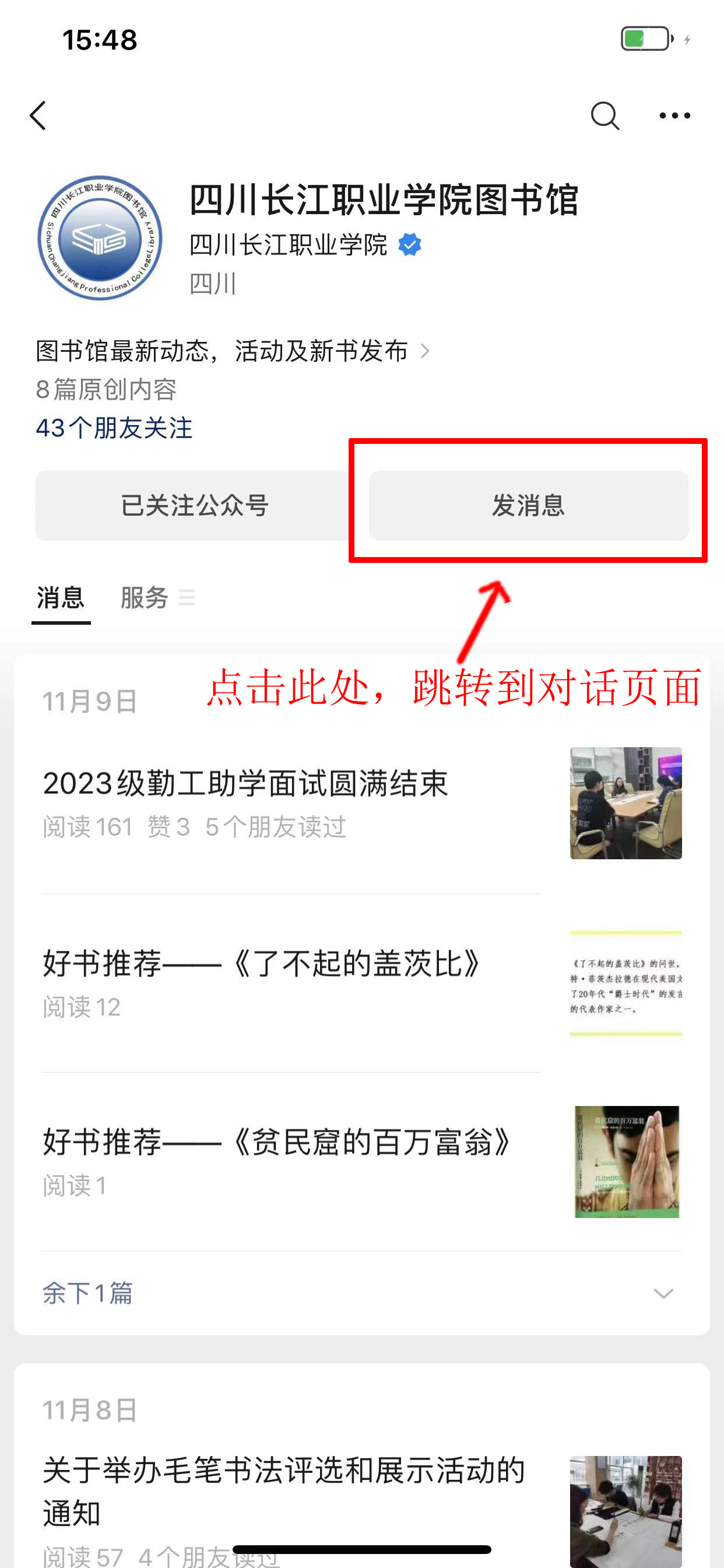
Task: Switch to the 服务 tab
Action: pos(145,598)
